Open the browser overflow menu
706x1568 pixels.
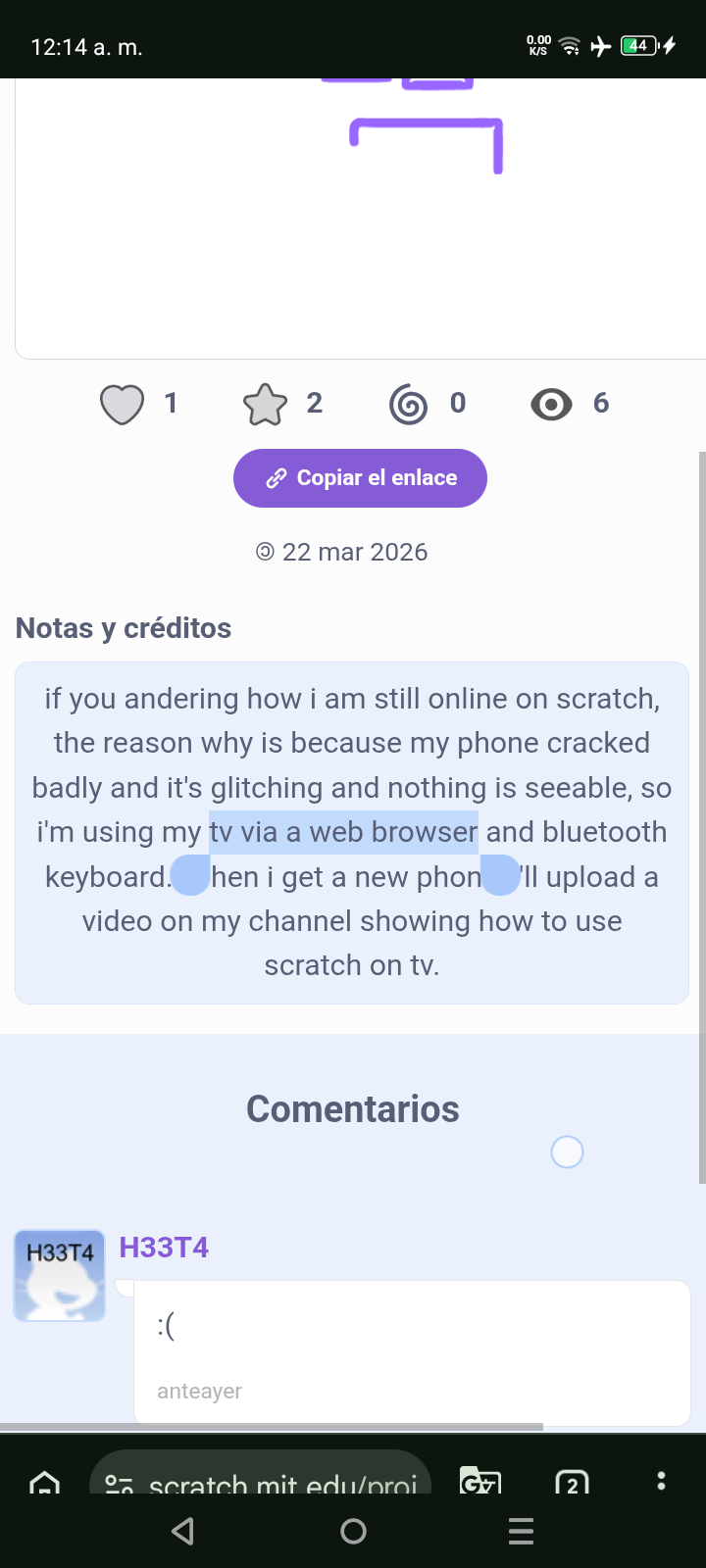(661, 1481)
